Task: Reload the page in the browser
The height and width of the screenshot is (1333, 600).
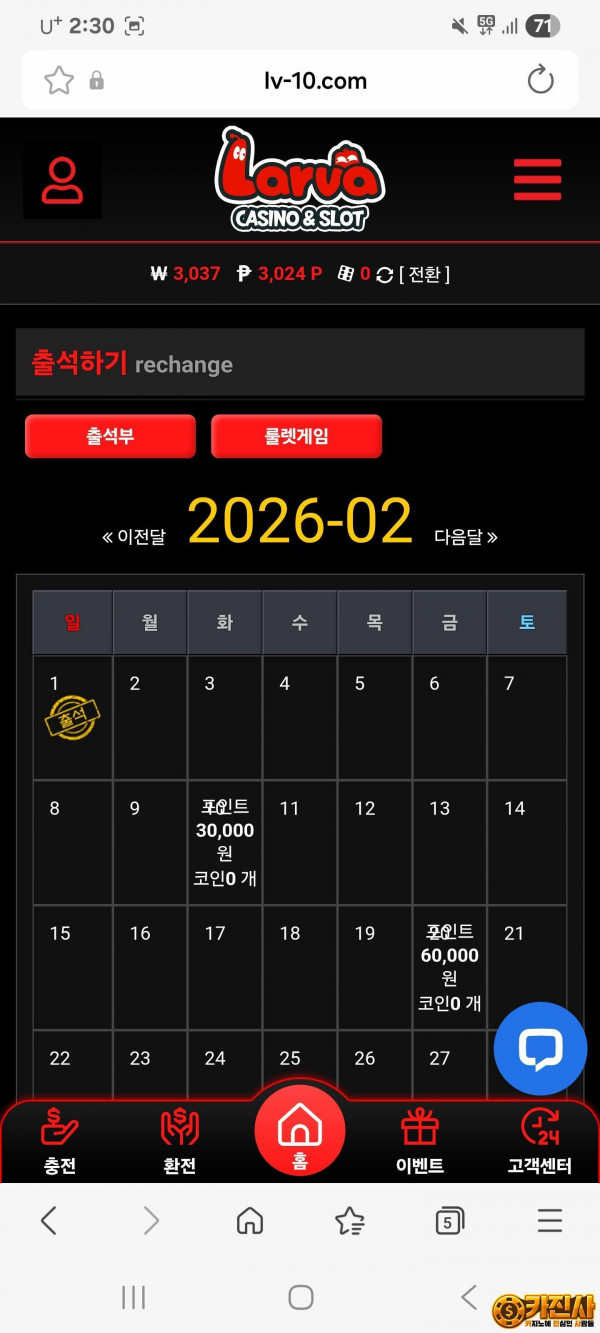Action: click(x=540, y=81)
